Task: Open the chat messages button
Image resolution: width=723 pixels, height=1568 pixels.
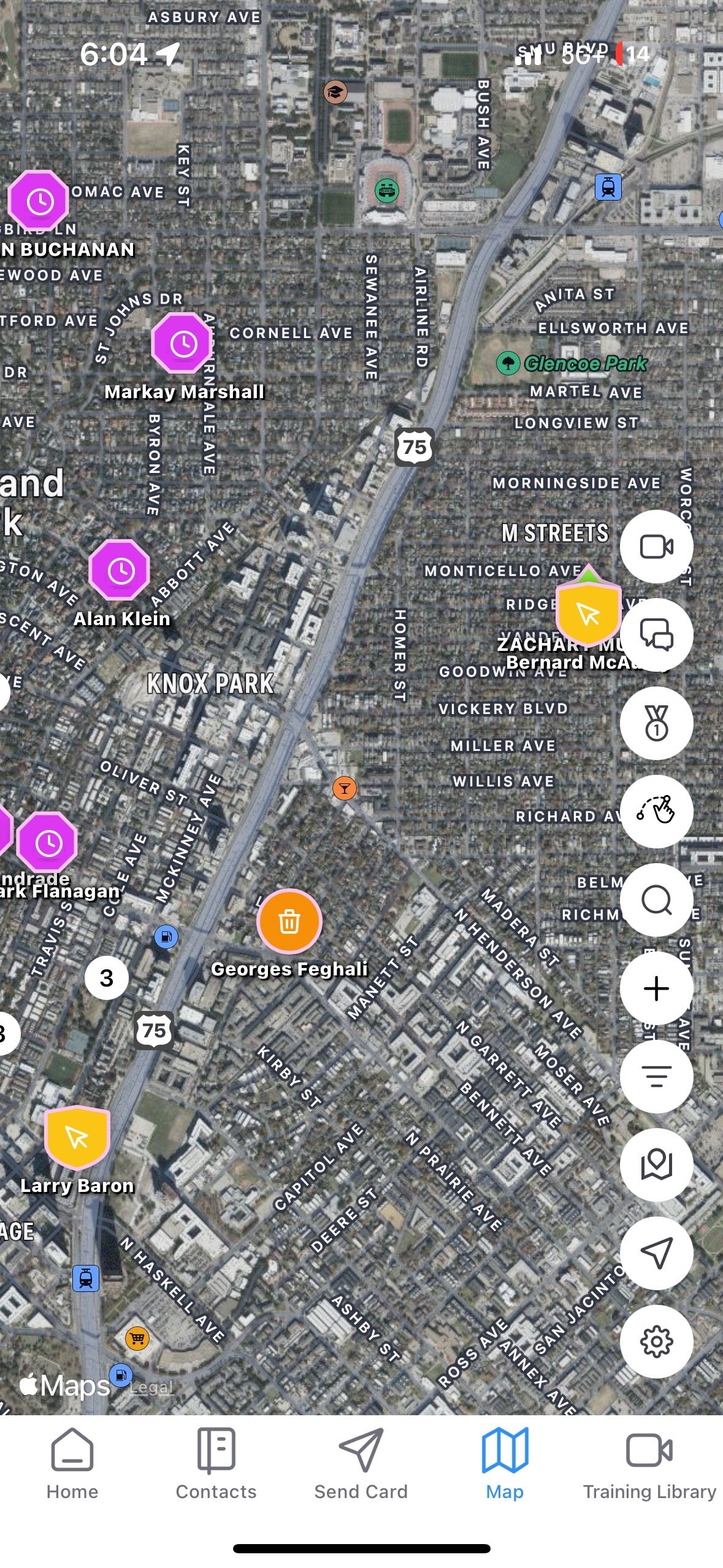Action: click(656, 634)
